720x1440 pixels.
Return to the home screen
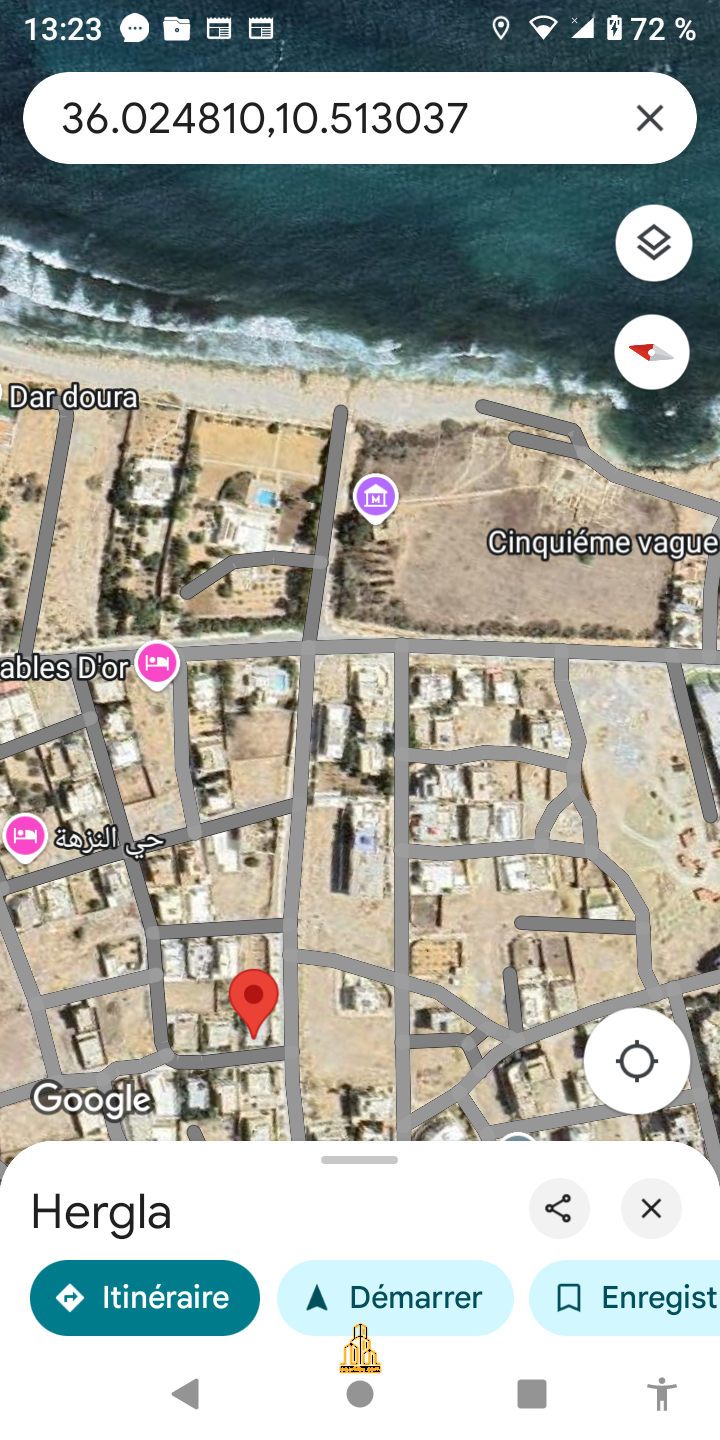point(360,1393)
